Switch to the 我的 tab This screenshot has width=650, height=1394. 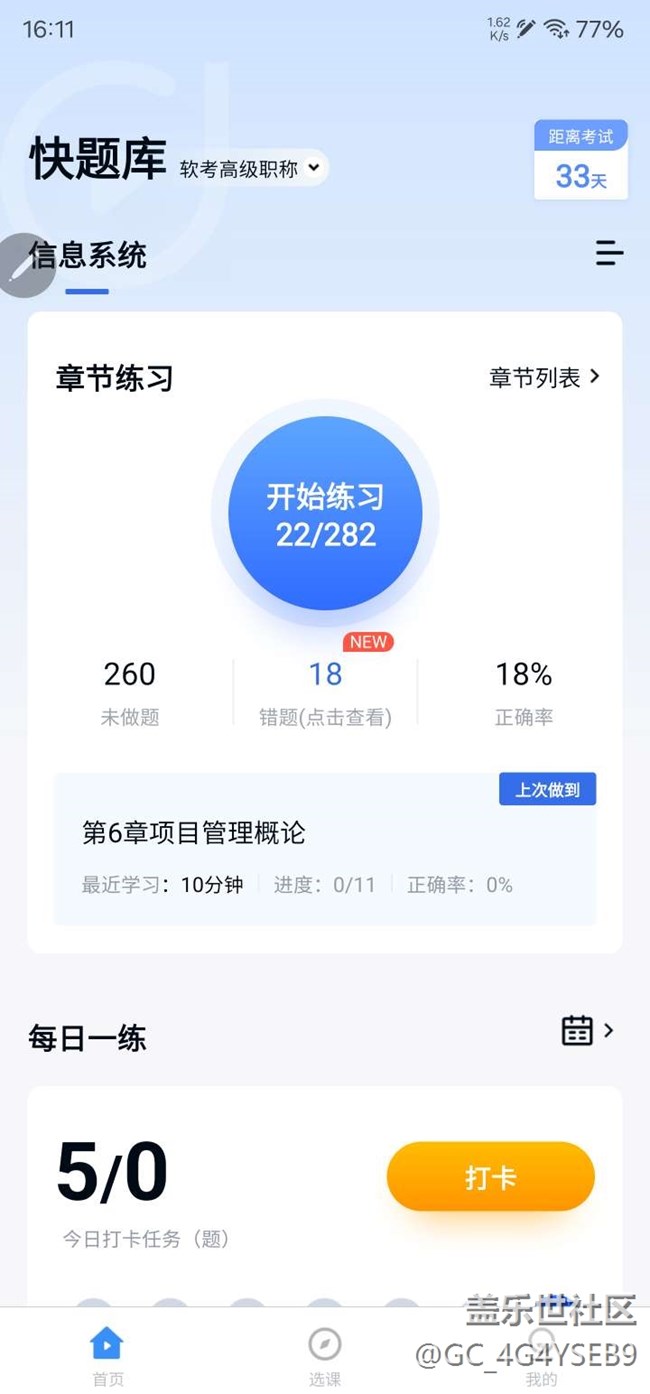click(542, 1356)
